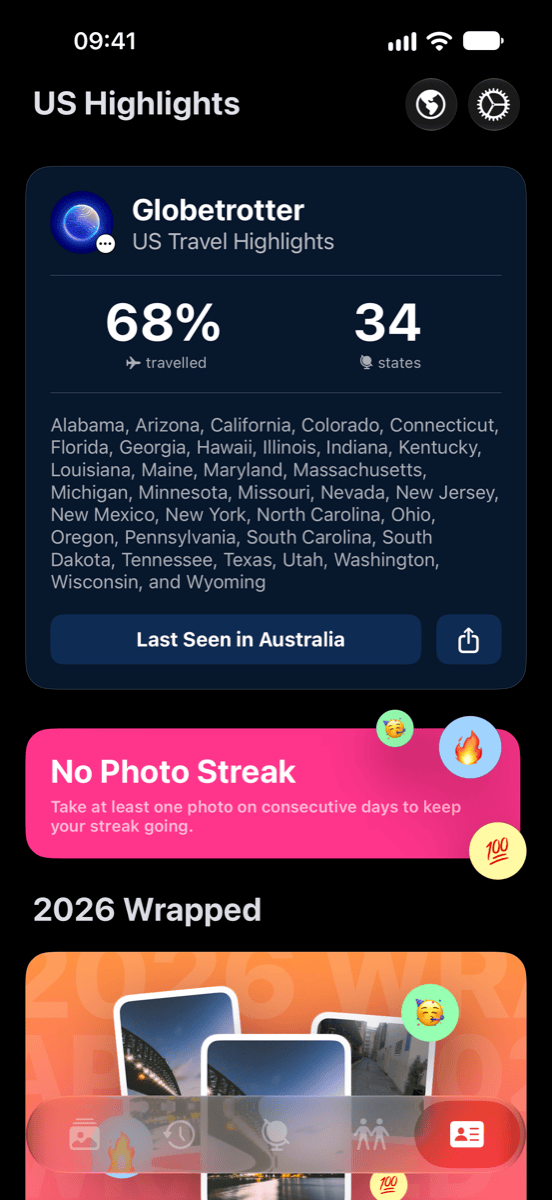Switch to the photo library tab
The width and height of the screenshot is (552, 1200).
point(83,1134)
